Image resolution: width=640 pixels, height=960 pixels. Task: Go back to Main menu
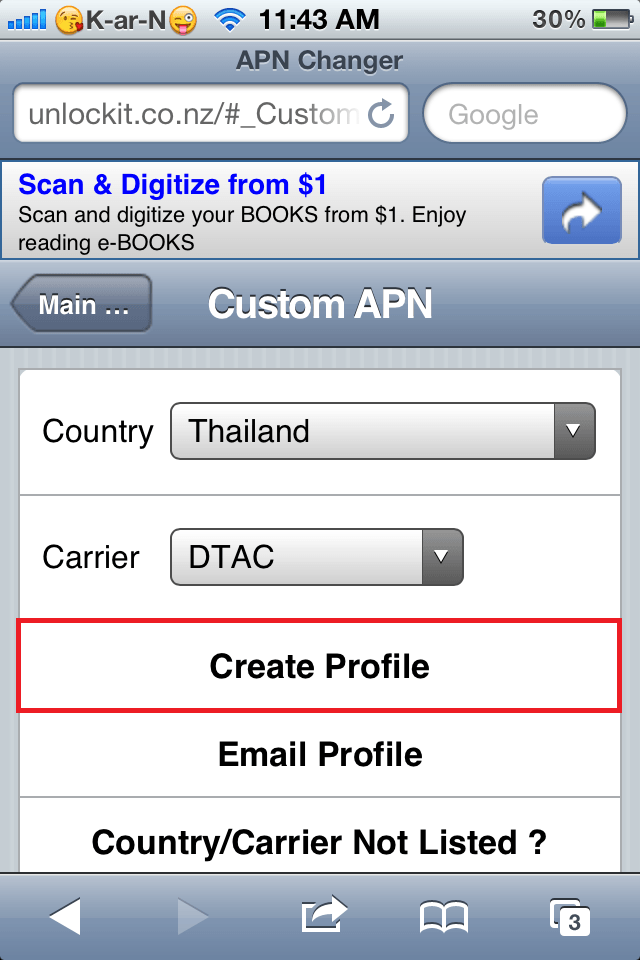[83, 304]
